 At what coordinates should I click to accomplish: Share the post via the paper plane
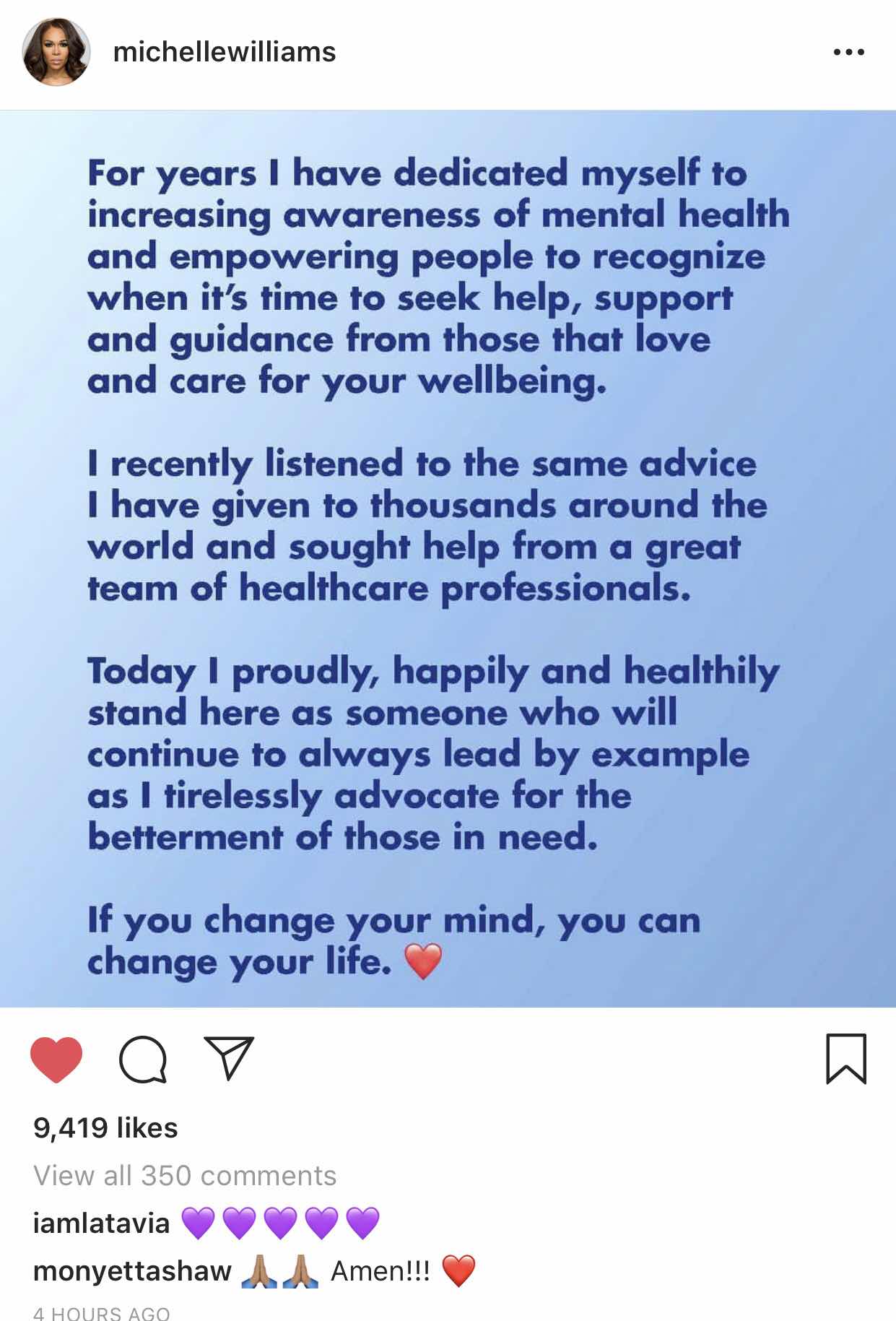click(x=229, y=1058)
